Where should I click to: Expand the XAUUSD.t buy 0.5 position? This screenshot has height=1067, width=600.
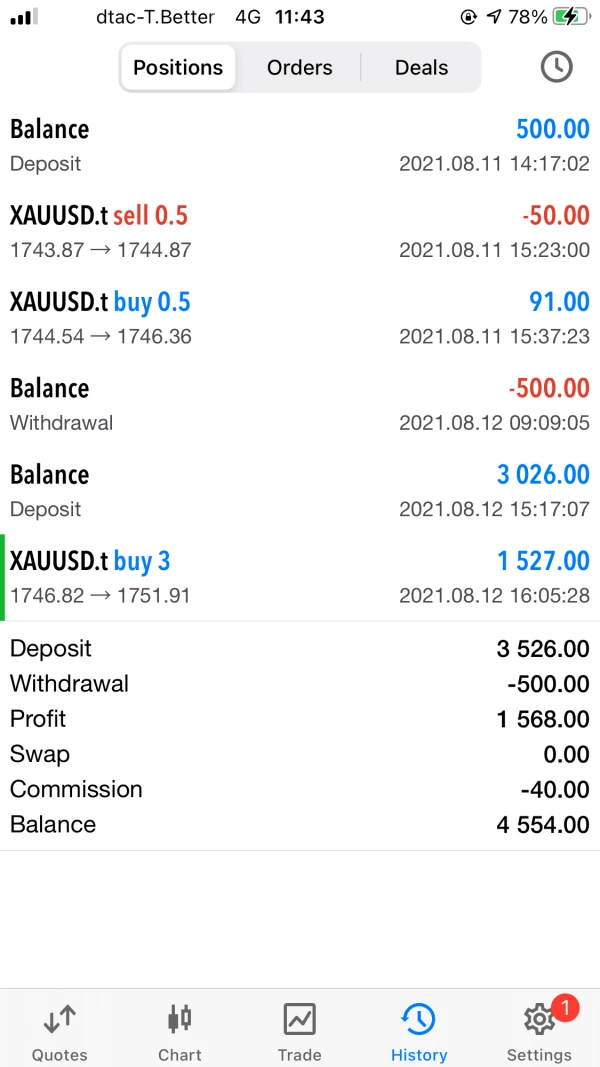tap(299, 318)
